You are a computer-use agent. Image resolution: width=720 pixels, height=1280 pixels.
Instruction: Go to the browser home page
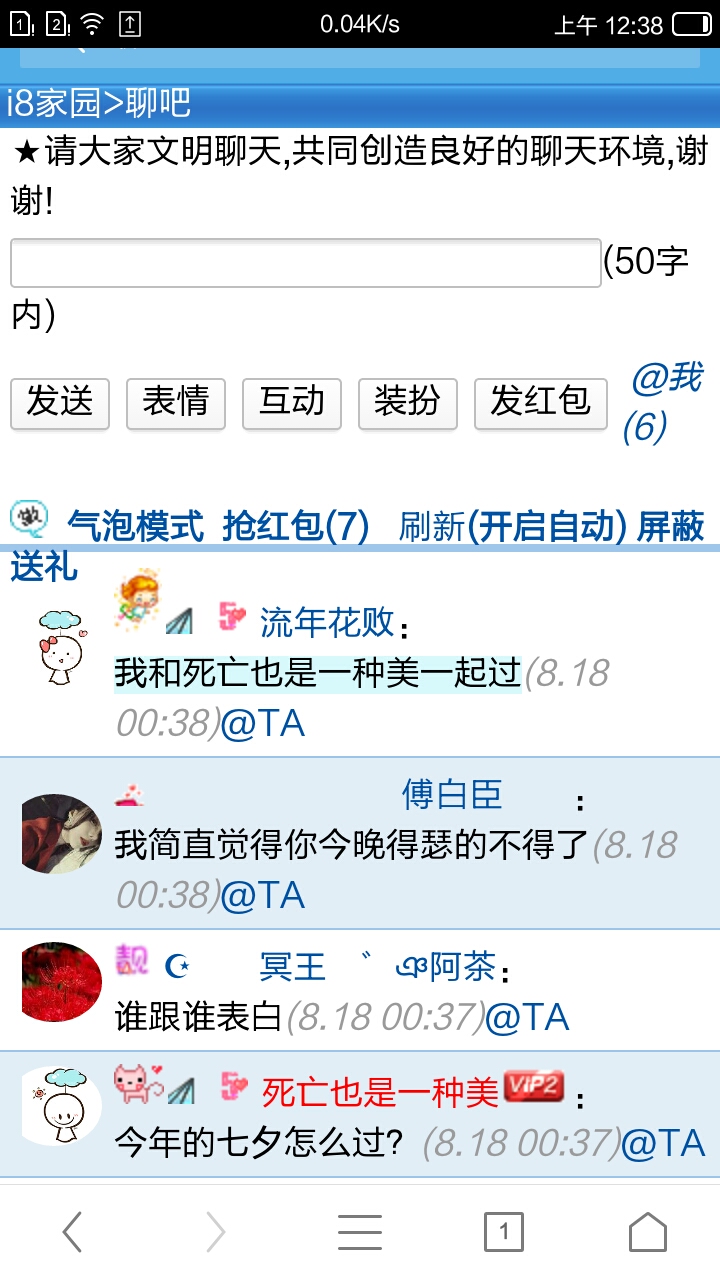tap(647, 1232)
